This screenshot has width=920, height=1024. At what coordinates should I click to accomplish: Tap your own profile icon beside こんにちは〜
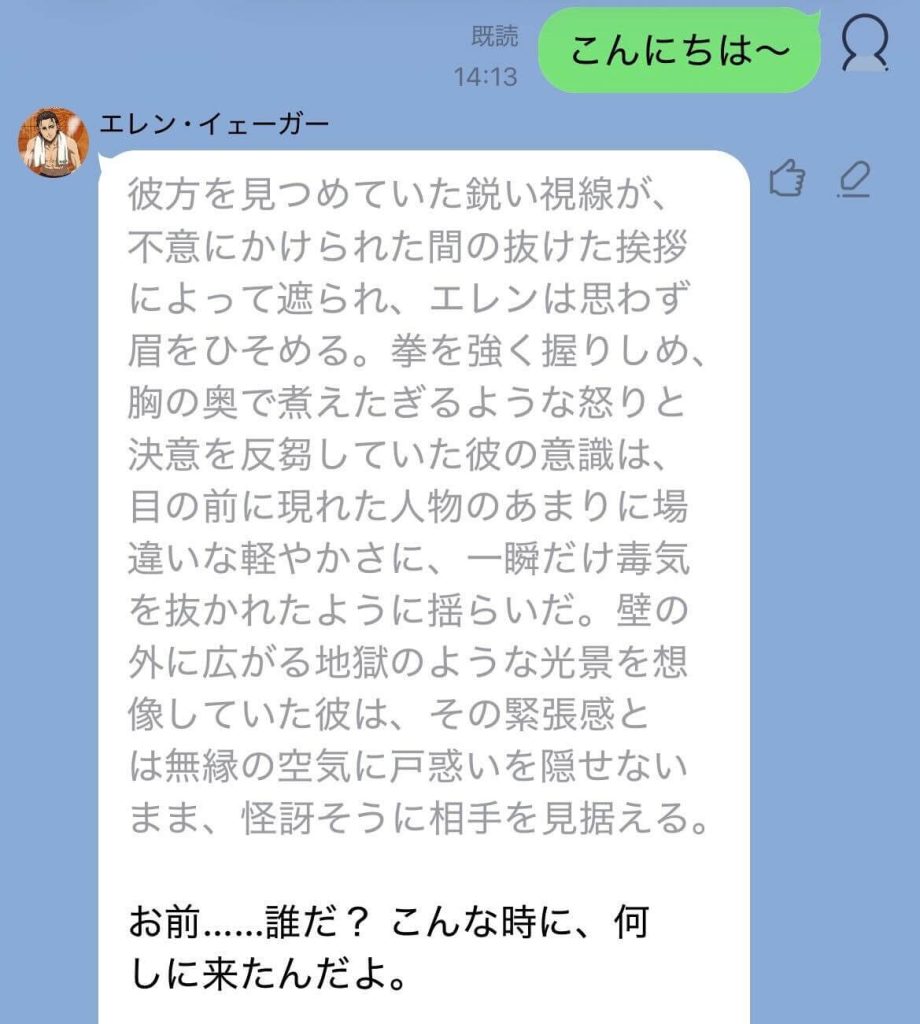point(864,46)
